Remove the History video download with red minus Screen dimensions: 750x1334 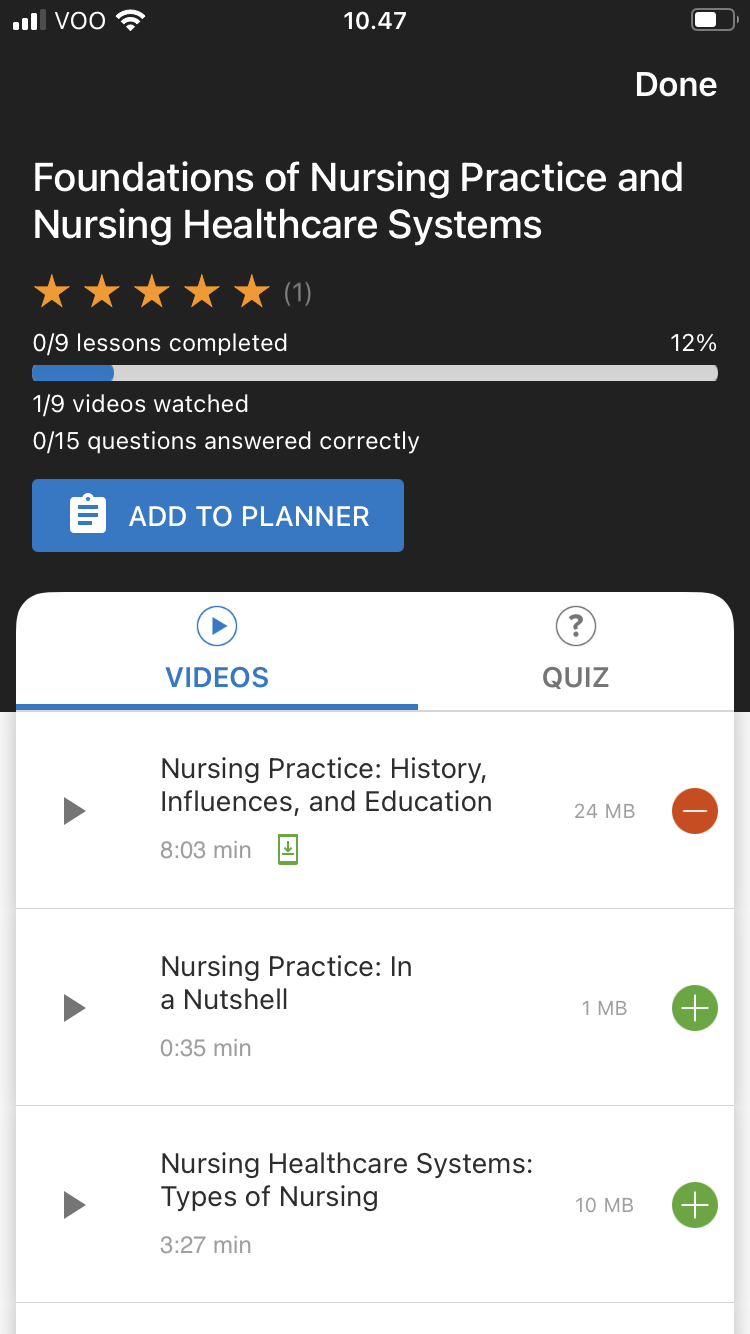[695, 811]
